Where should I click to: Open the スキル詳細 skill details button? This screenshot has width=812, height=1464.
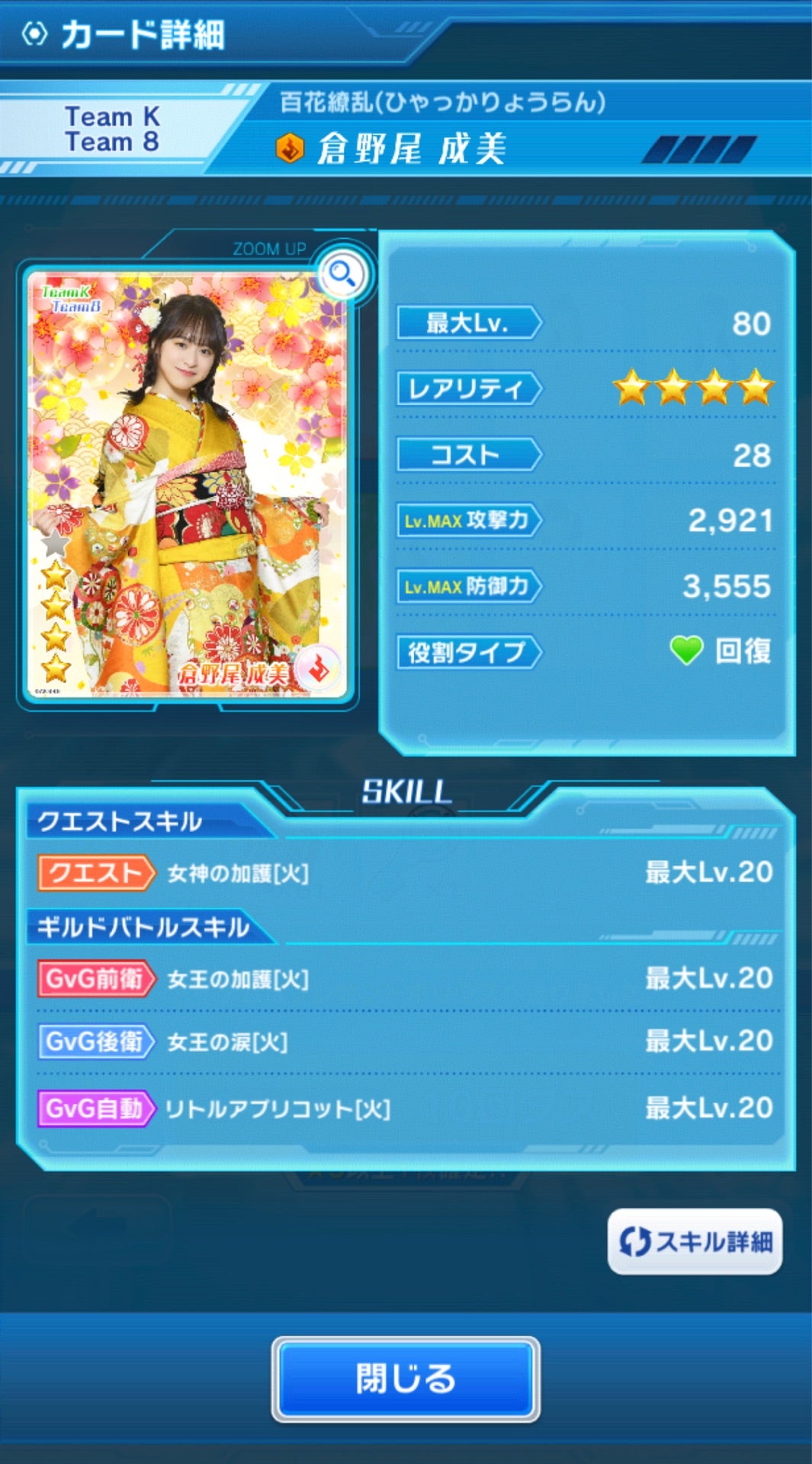[695, 1241]
